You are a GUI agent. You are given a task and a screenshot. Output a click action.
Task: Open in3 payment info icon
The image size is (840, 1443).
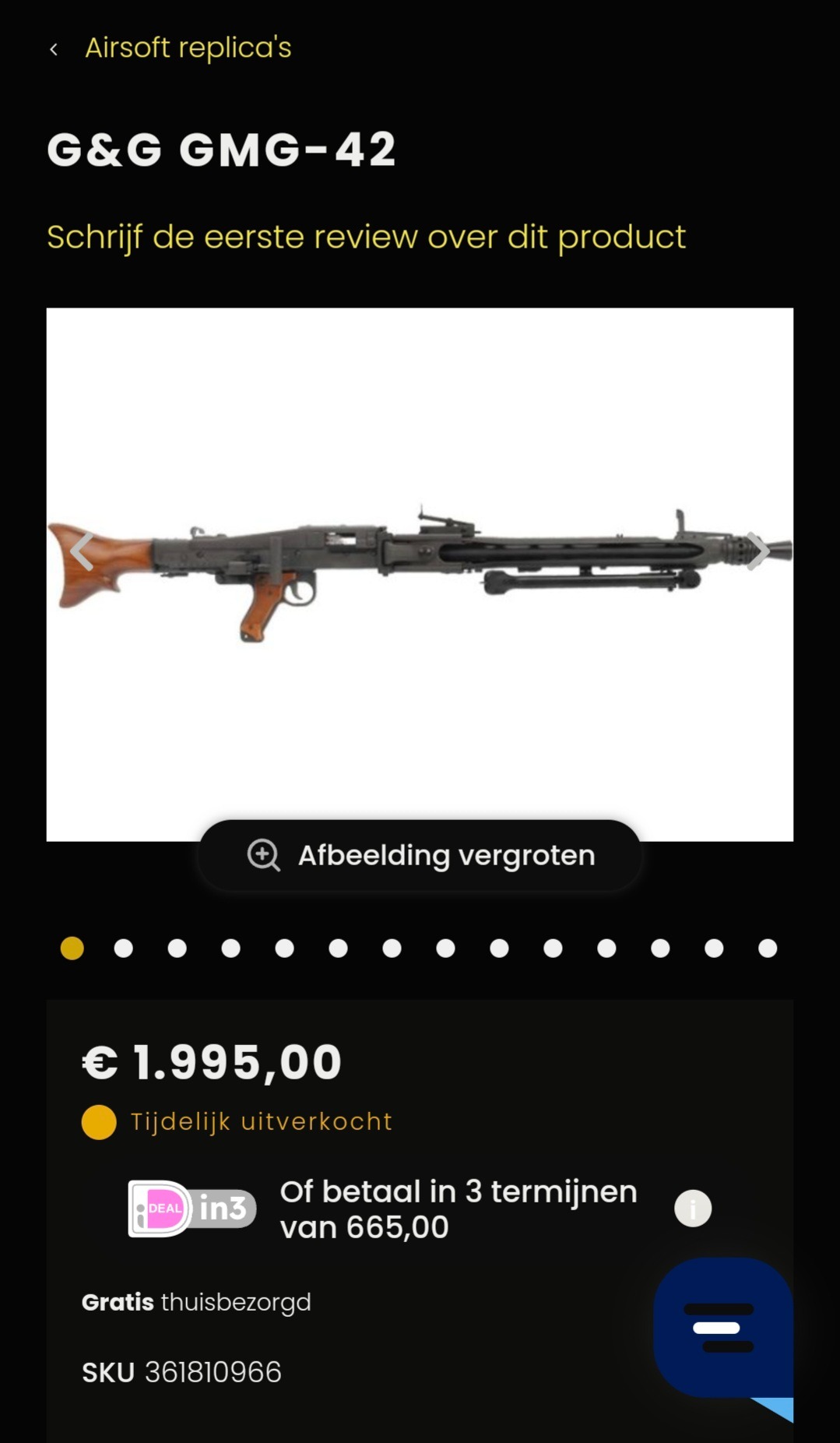[x=693, y=1209]
